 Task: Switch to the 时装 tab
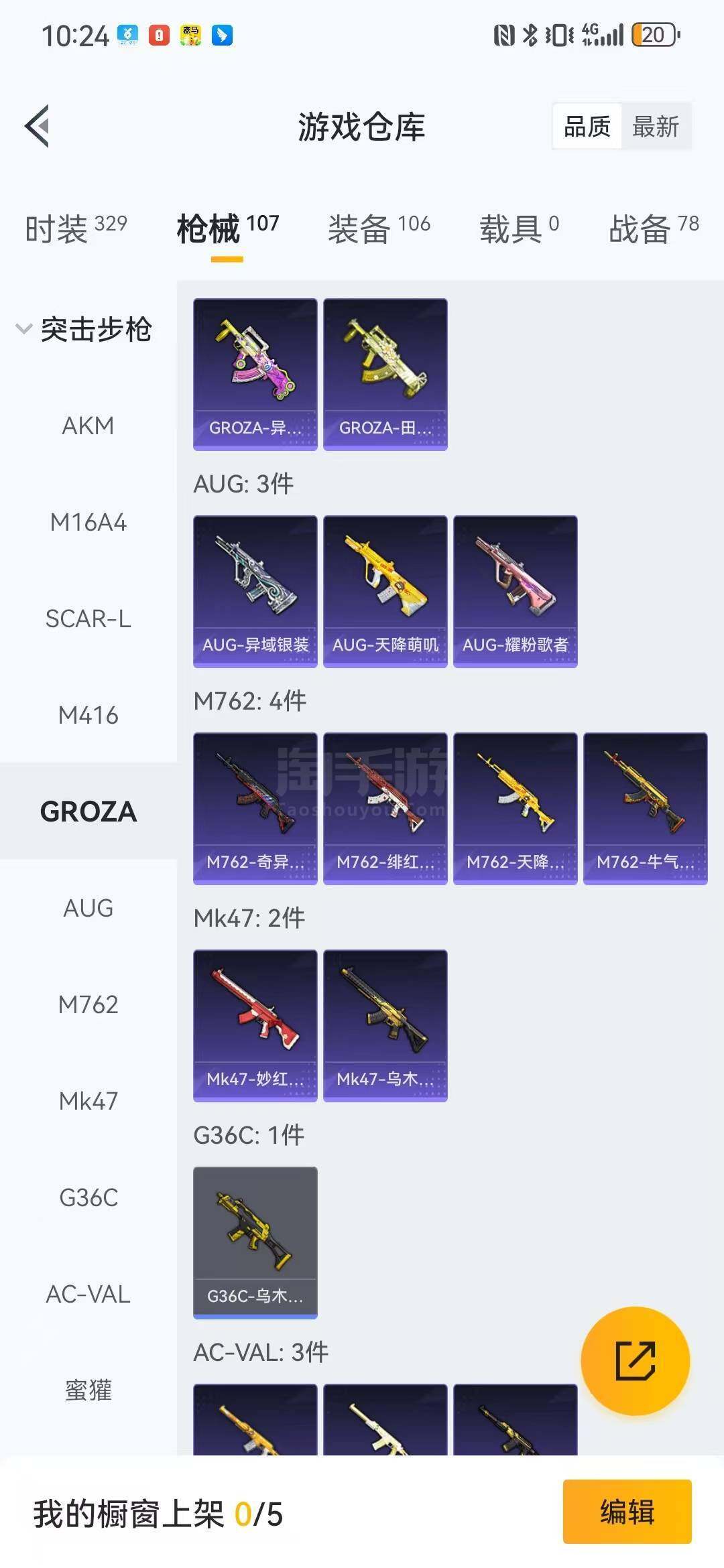tap(76, 229)
